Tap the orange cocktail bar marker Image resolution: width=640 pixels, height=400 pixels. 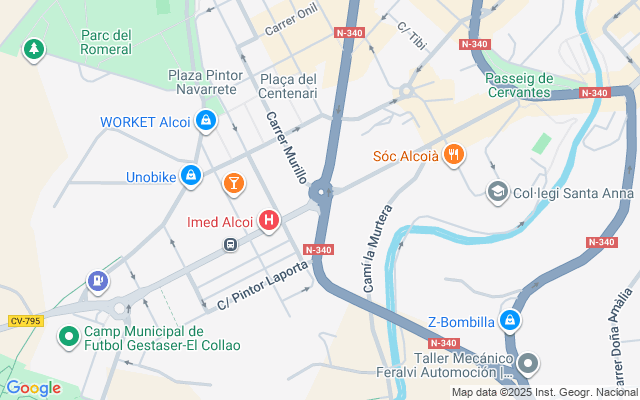click(x=234, y=184)
